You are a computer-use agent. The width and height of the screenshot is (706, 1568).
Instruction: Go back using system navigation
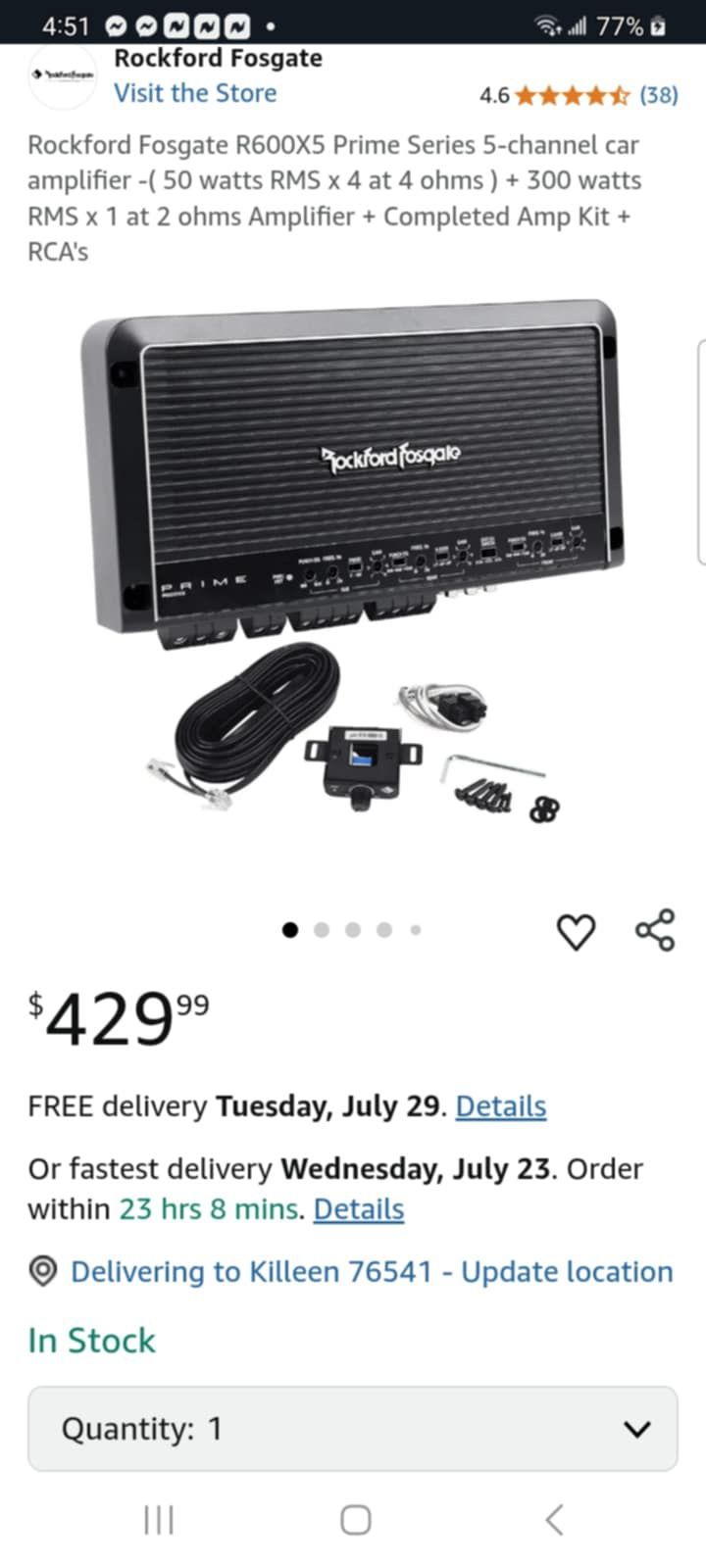pyautogui.click(x=554, y=1520)
